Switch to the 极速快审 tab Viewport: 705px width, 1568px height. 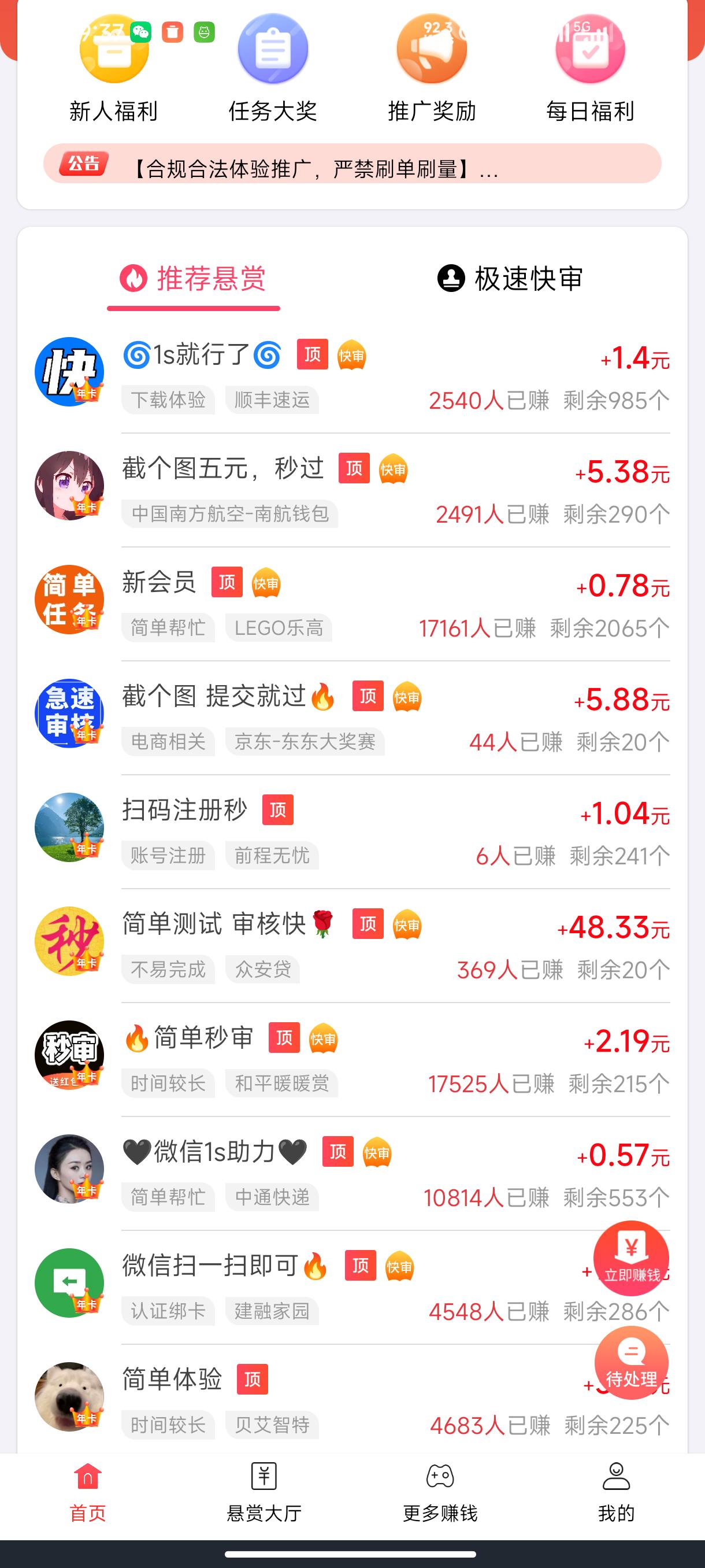(510, 279)
